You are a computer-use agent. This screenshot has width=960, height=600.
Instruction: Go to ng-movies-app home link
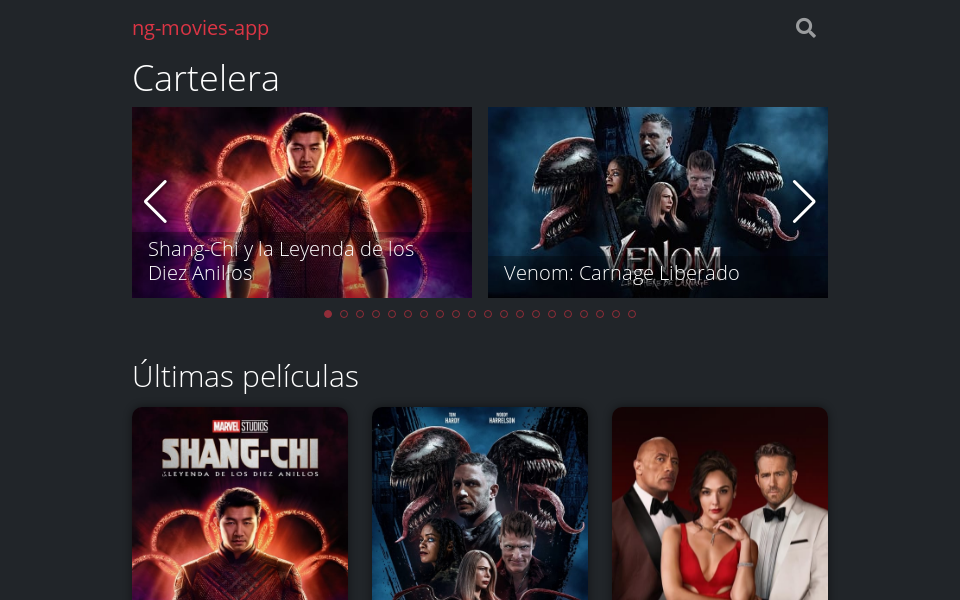[200, 28]
